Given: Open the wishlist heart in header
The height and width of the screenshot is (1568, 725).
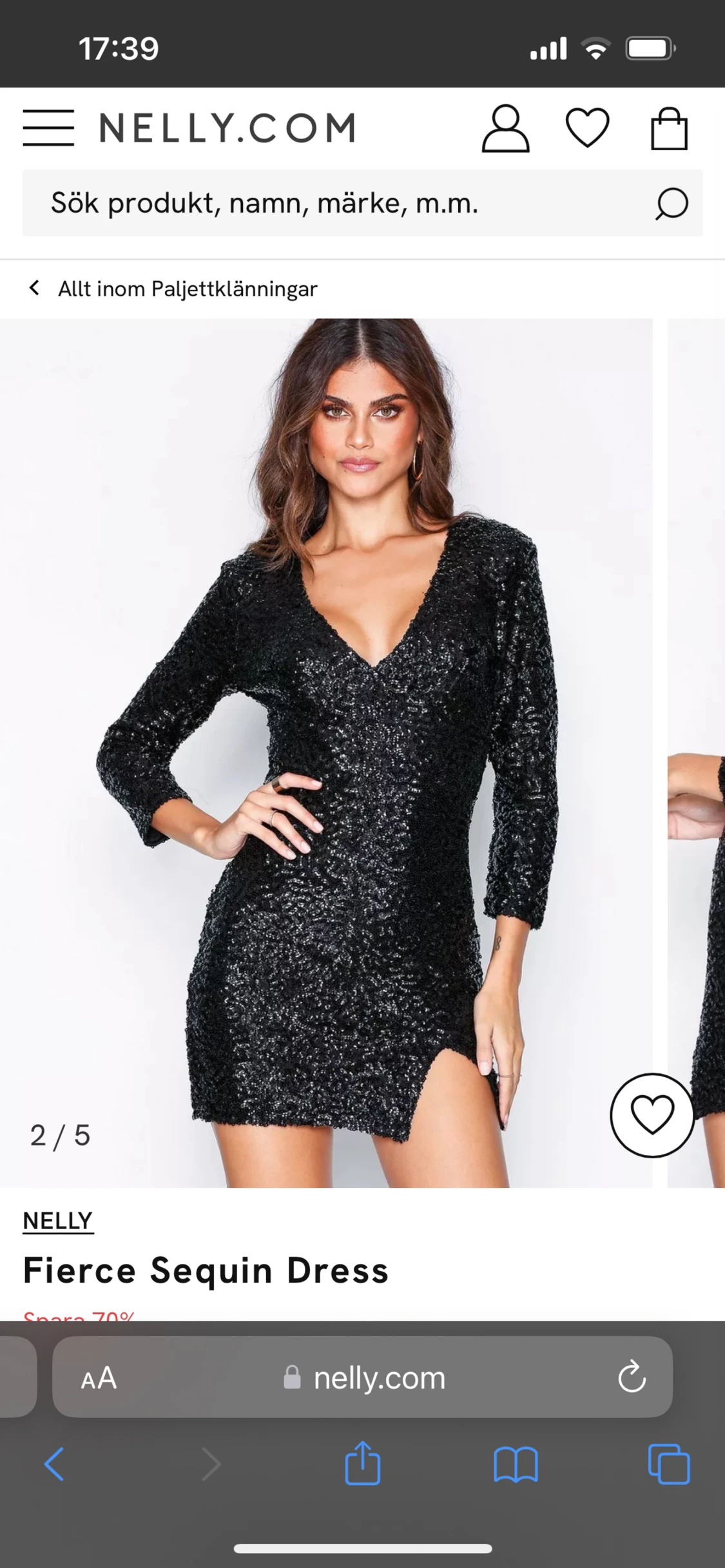Looking at the screenshot, I should (x=587, y=128).
